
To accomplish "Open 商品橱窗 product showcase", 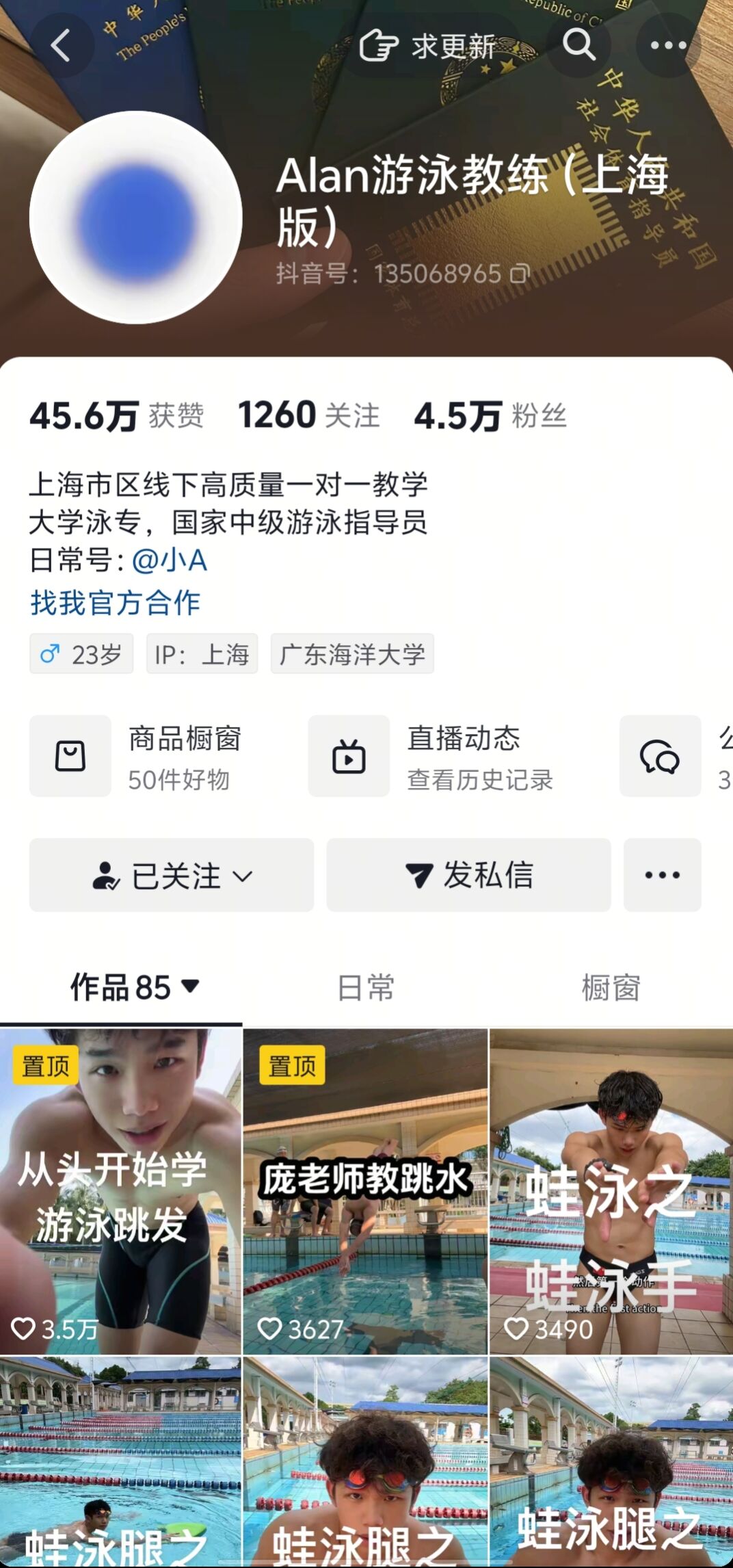I will [136, 757].
